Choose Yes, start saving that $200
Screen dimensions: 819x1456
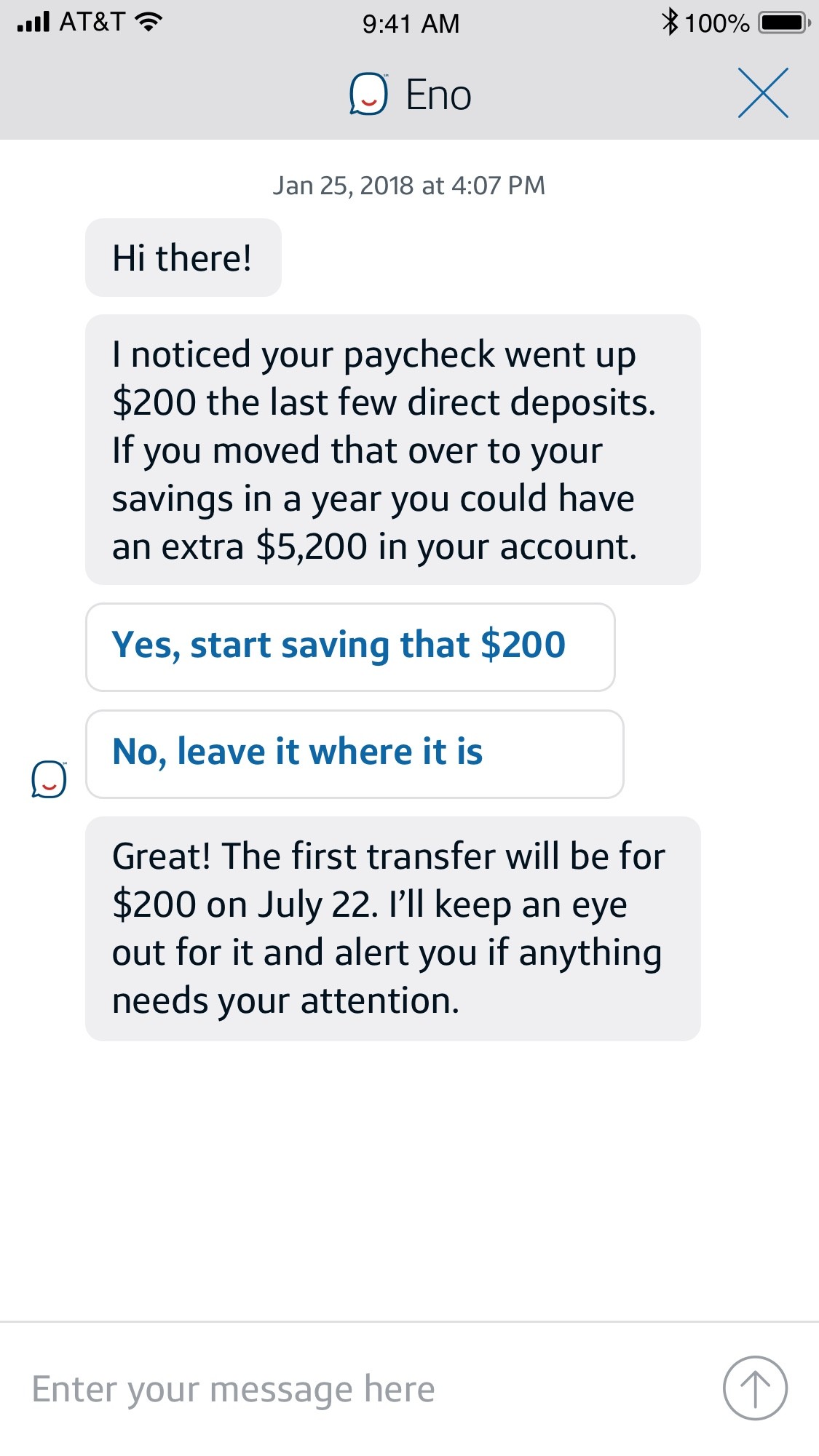tap(350, 646)
